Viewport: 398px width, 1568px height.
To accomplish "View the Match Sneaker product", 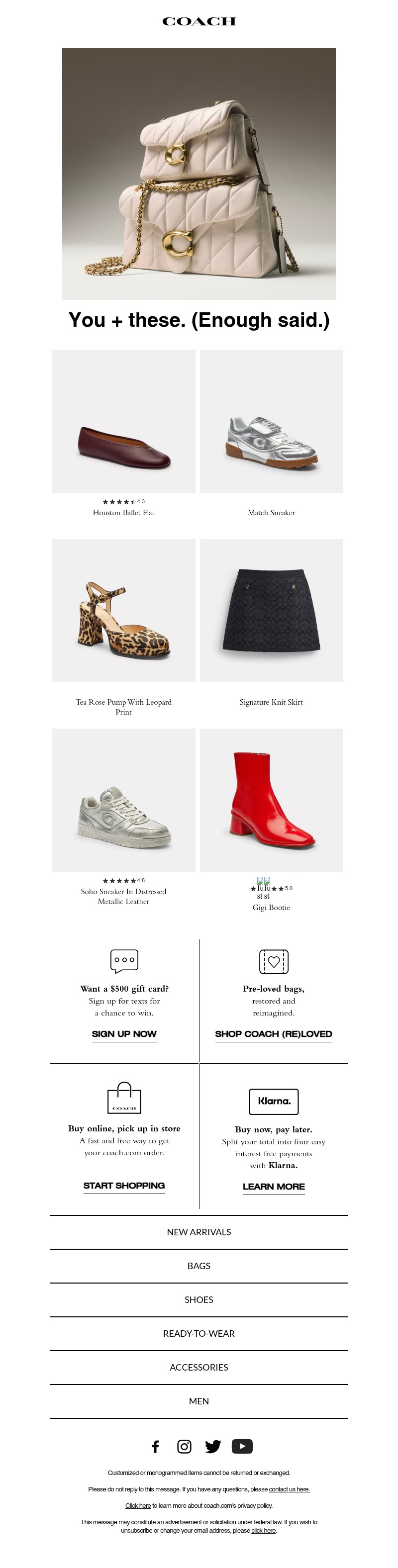I will coord(271,421).
